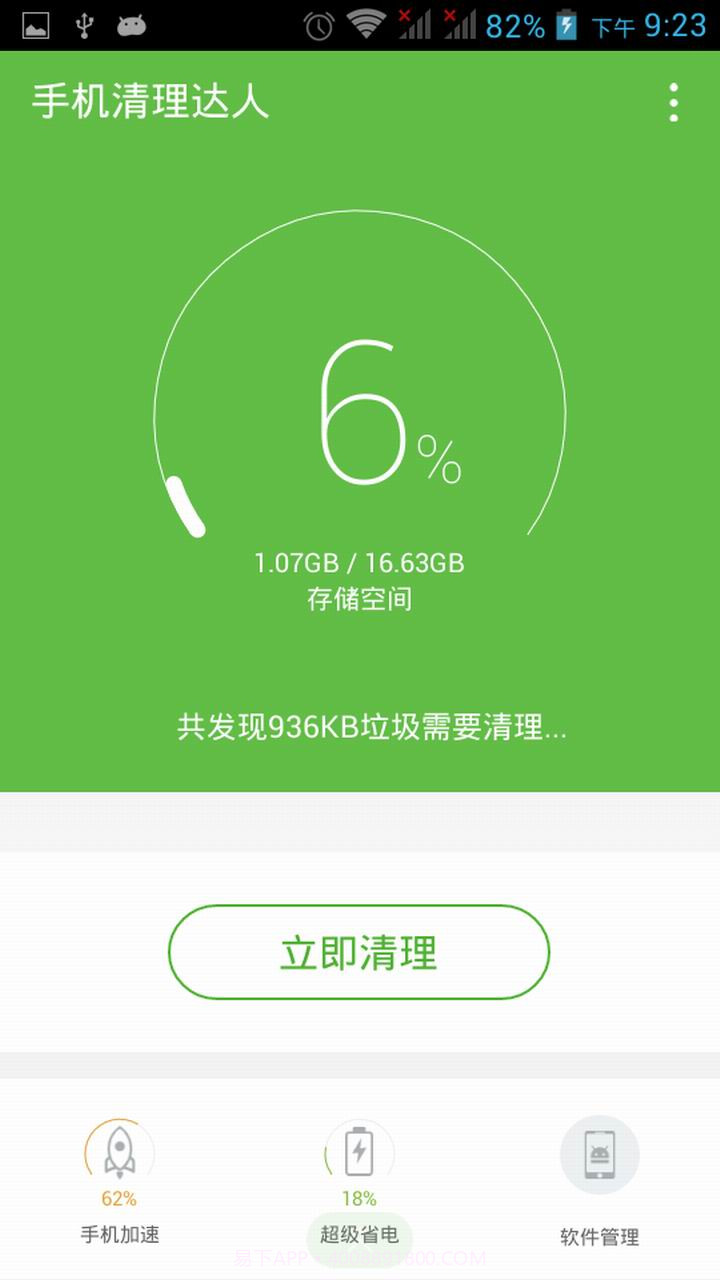Click the 手机清理达人 app title
Image resolution: width=720 pixels, height=1280 pixels.
(x=150, y=102)
